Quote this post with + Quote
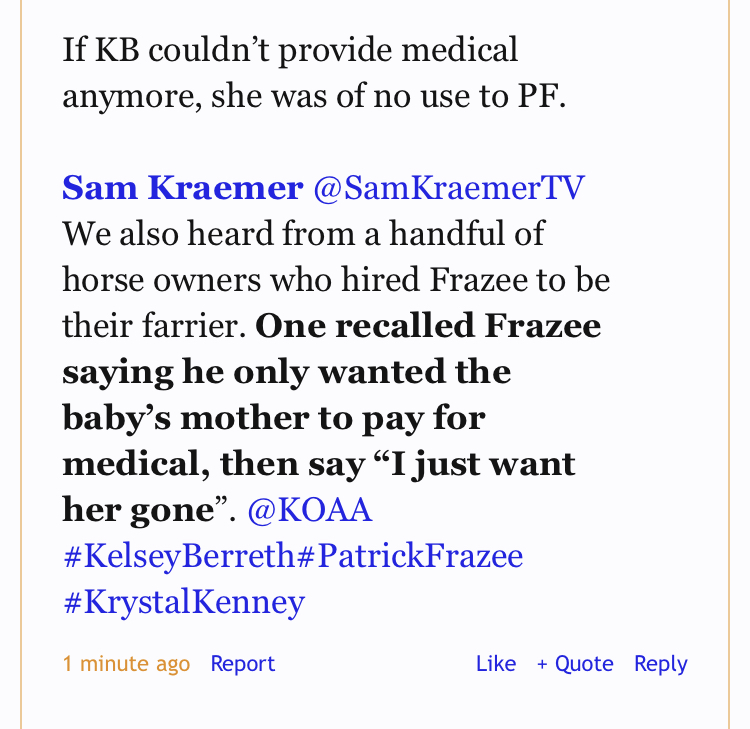Image resolution: width=750 pixels, height=729 pixels. 575,664
